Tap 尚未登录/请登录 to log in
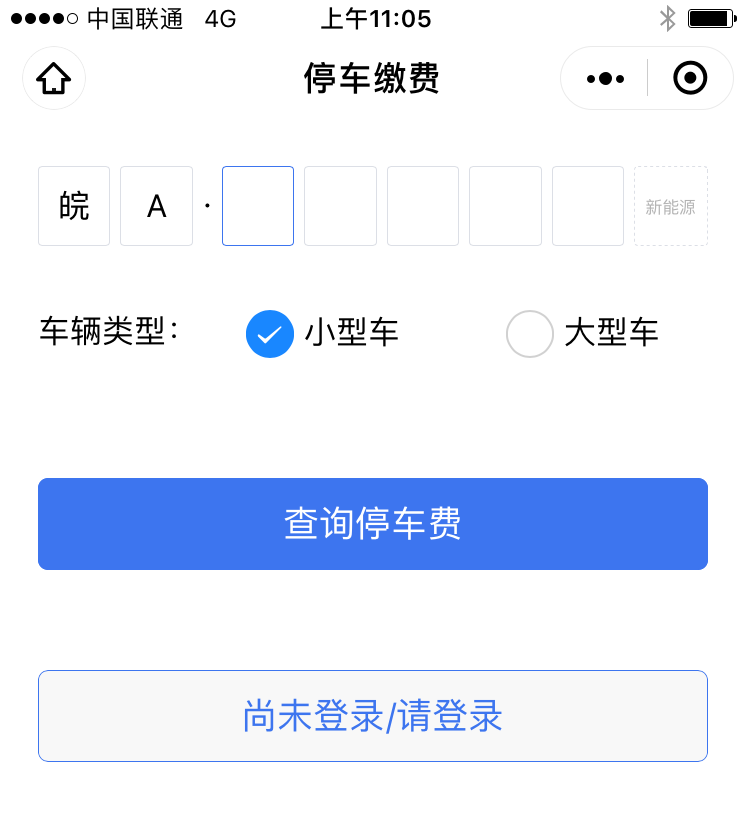The image size is (747, 831). coord(373,716)
